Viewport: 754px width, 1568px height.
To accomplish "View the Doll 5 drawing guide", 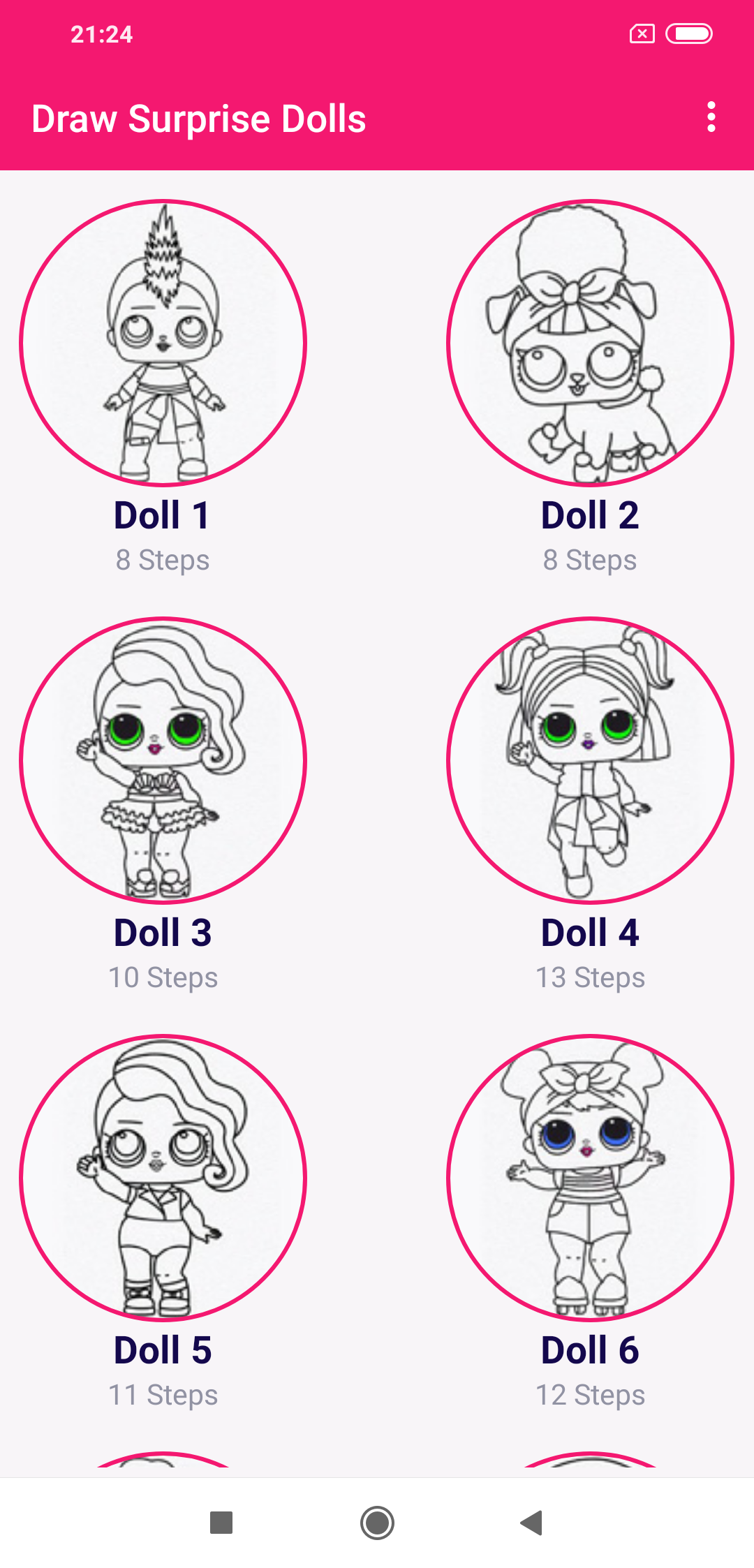I will [x=163, y=1177].
